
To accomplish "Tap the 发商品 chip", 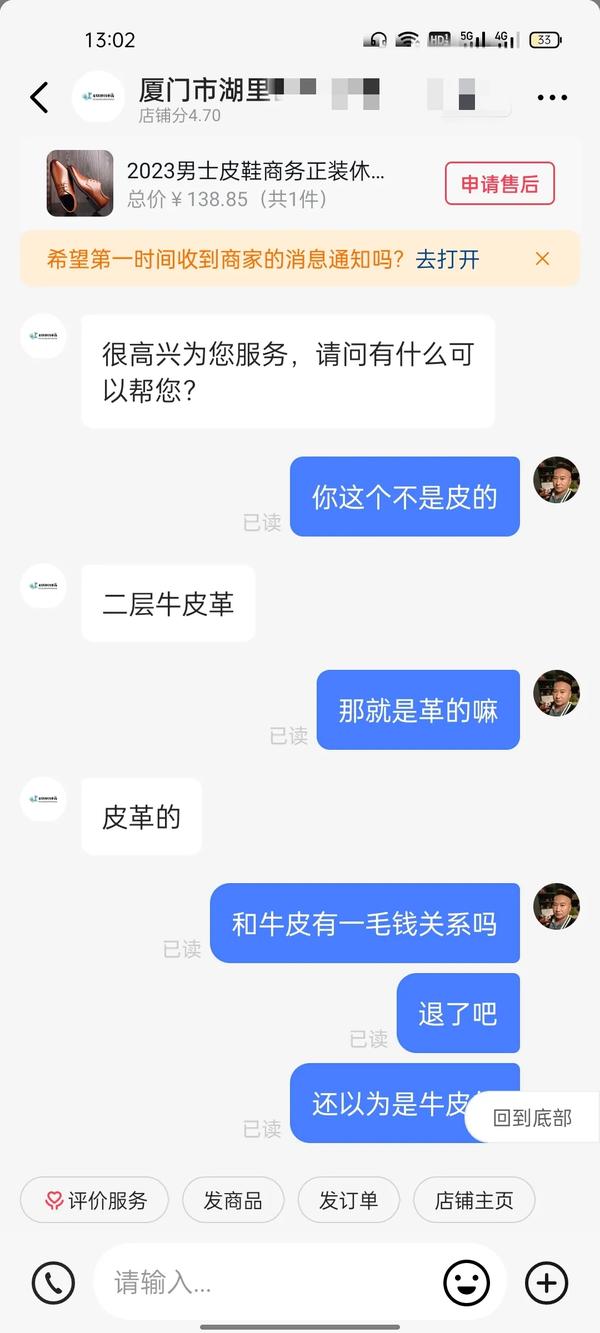I will pyautogui.click(x=233, y=1200).
